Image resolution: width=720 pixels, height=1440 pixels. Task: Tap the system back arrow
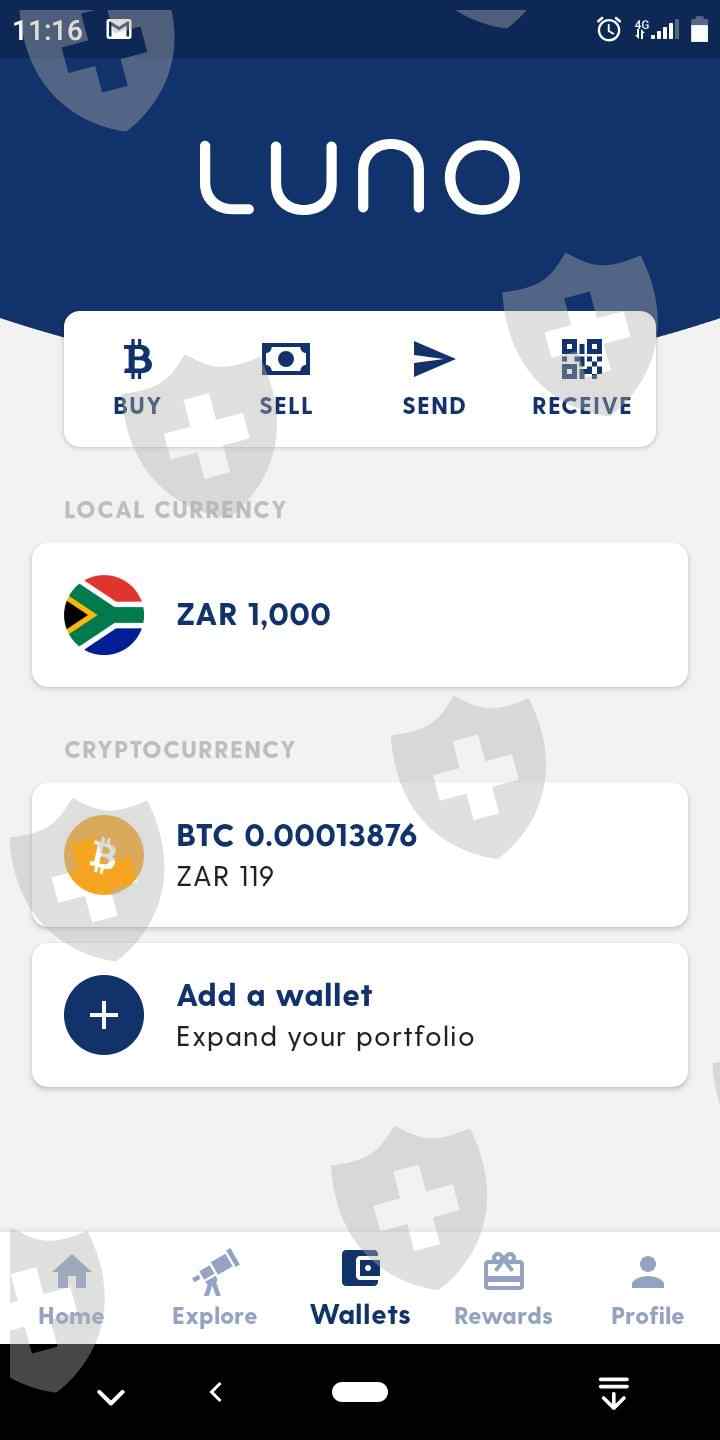click(x=215, y=1391)
